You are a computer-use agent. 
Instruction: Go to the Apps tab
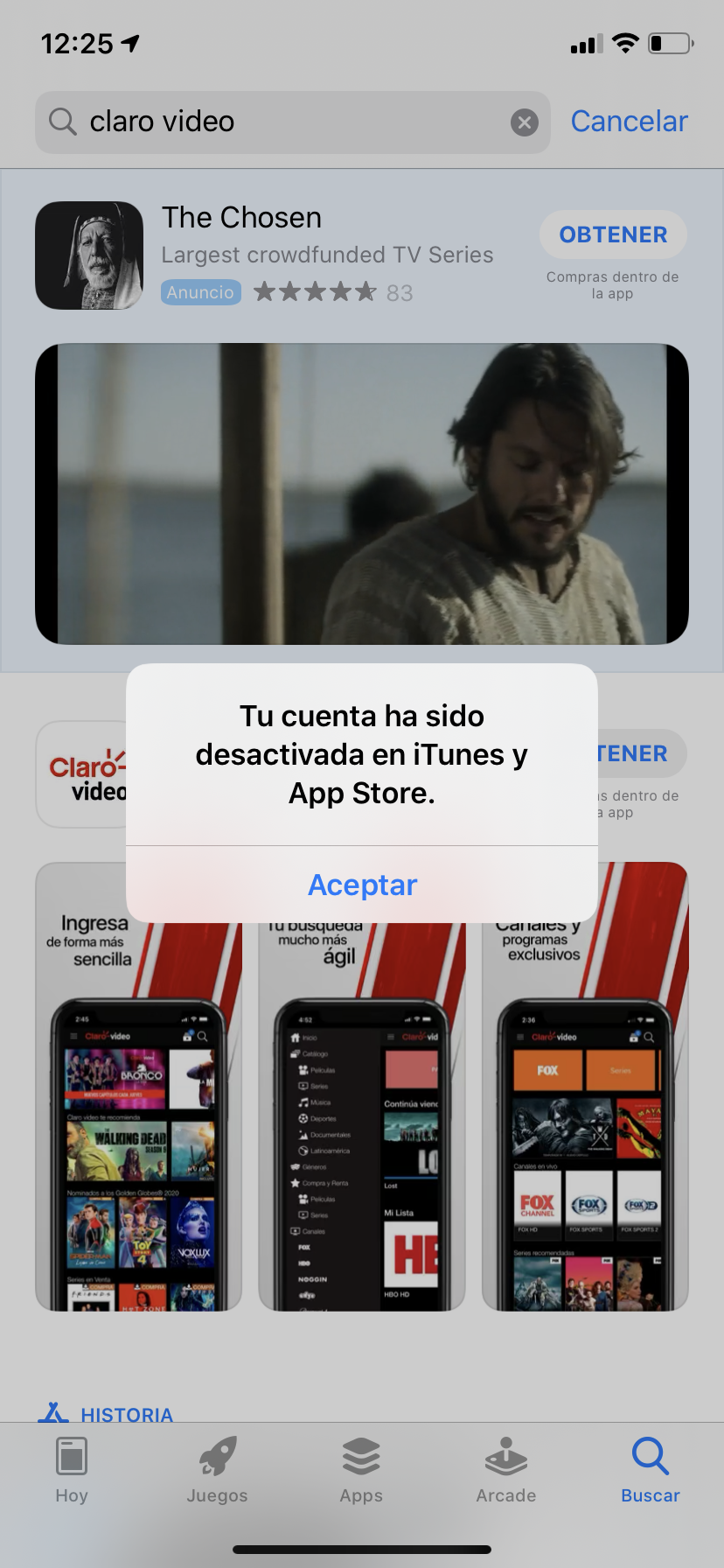pyautogui.click(x=361, y=1470)
